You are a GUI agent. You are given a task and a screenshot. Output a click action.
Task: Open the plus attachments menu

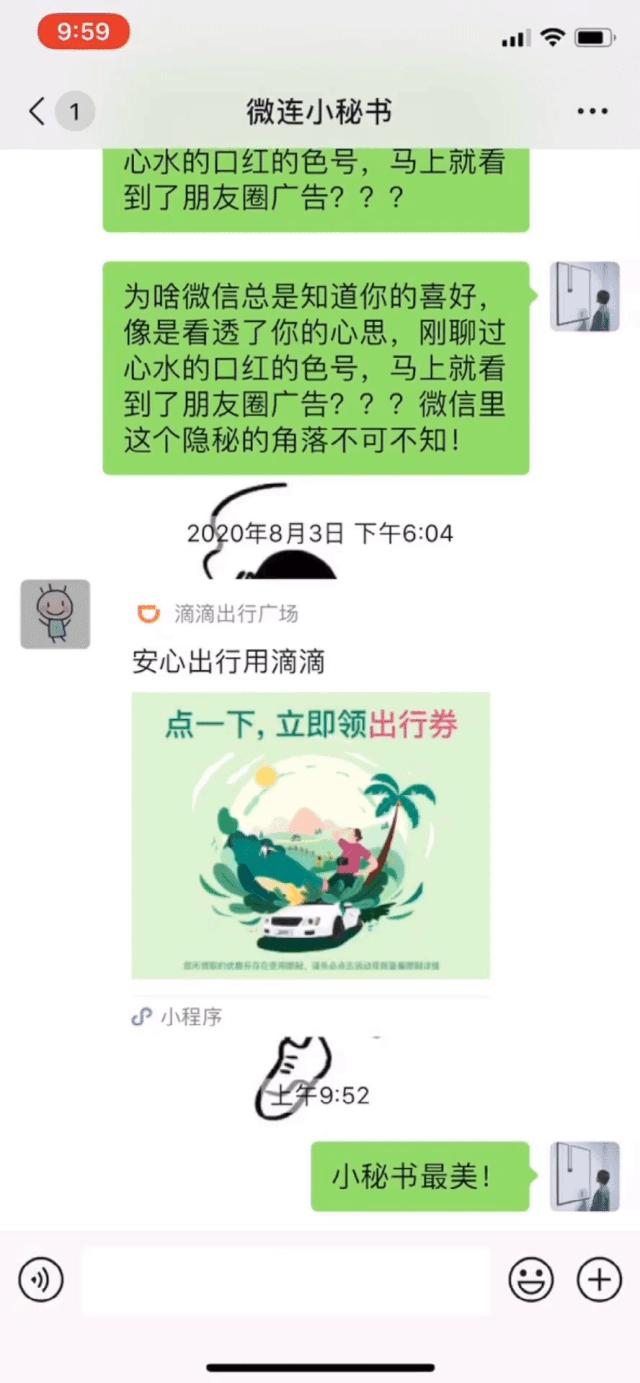point(599,1279)
